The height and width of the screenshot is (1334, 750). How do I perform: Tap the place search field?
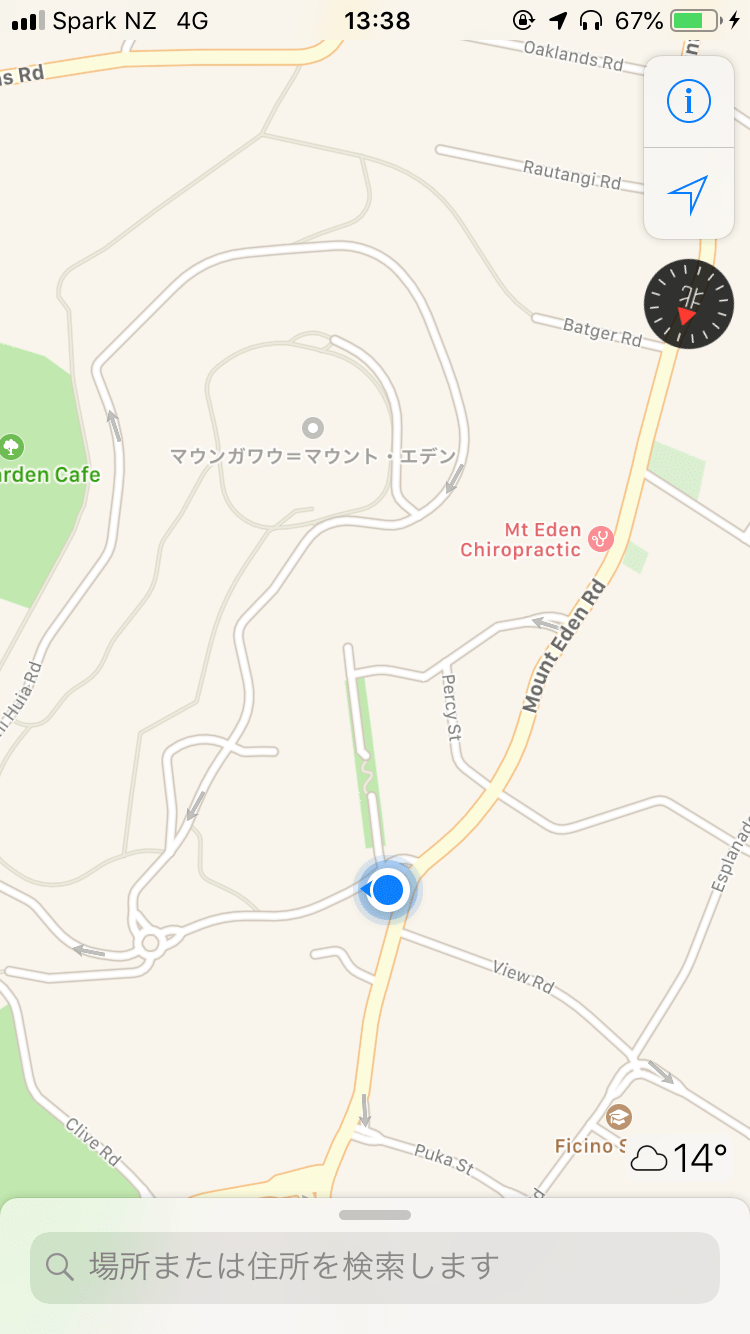click(375, 1267)
